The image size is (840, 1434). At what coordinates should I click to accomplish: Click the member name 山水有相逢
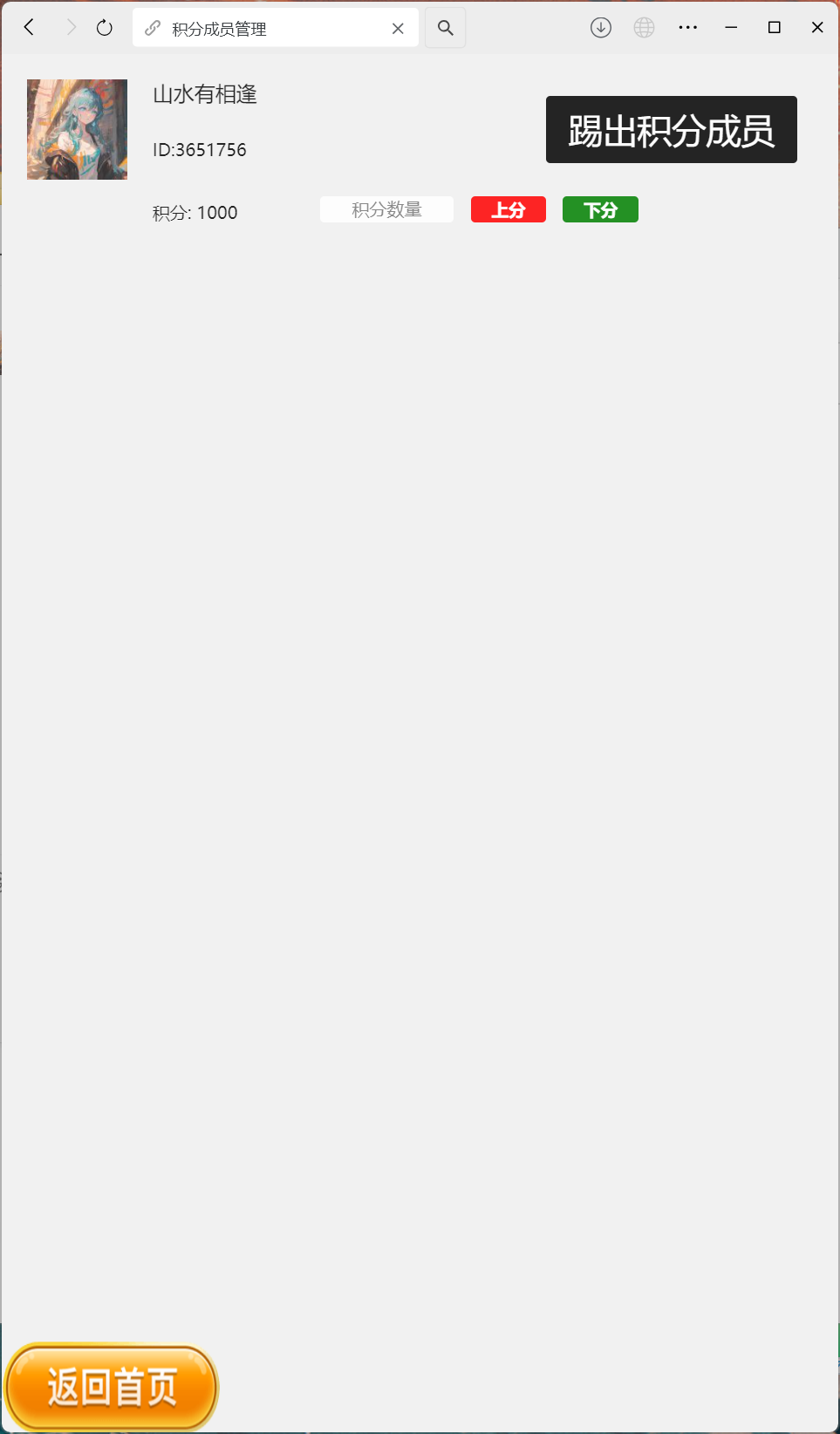[x=203, y=95]
